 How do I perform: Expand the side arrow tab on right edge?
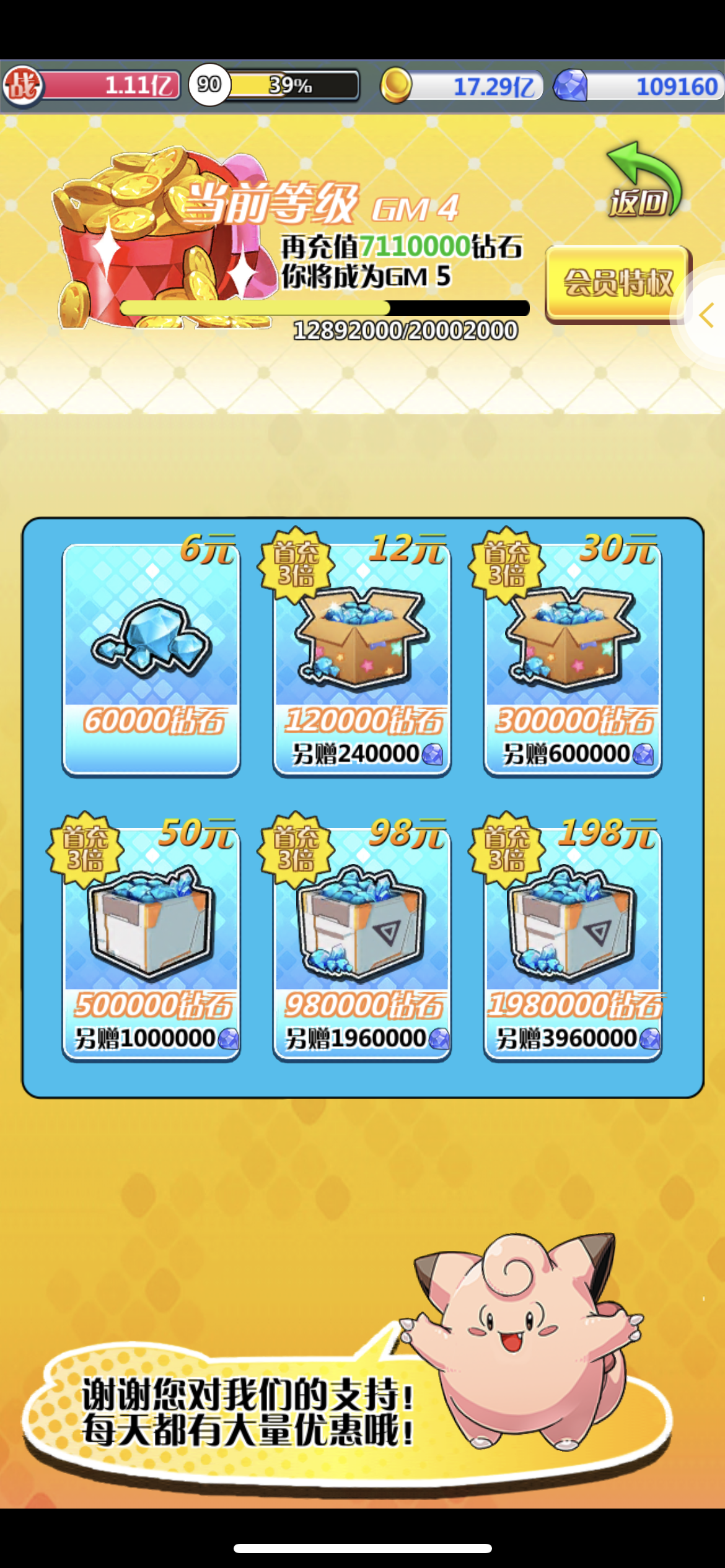(x=705, y=315)
